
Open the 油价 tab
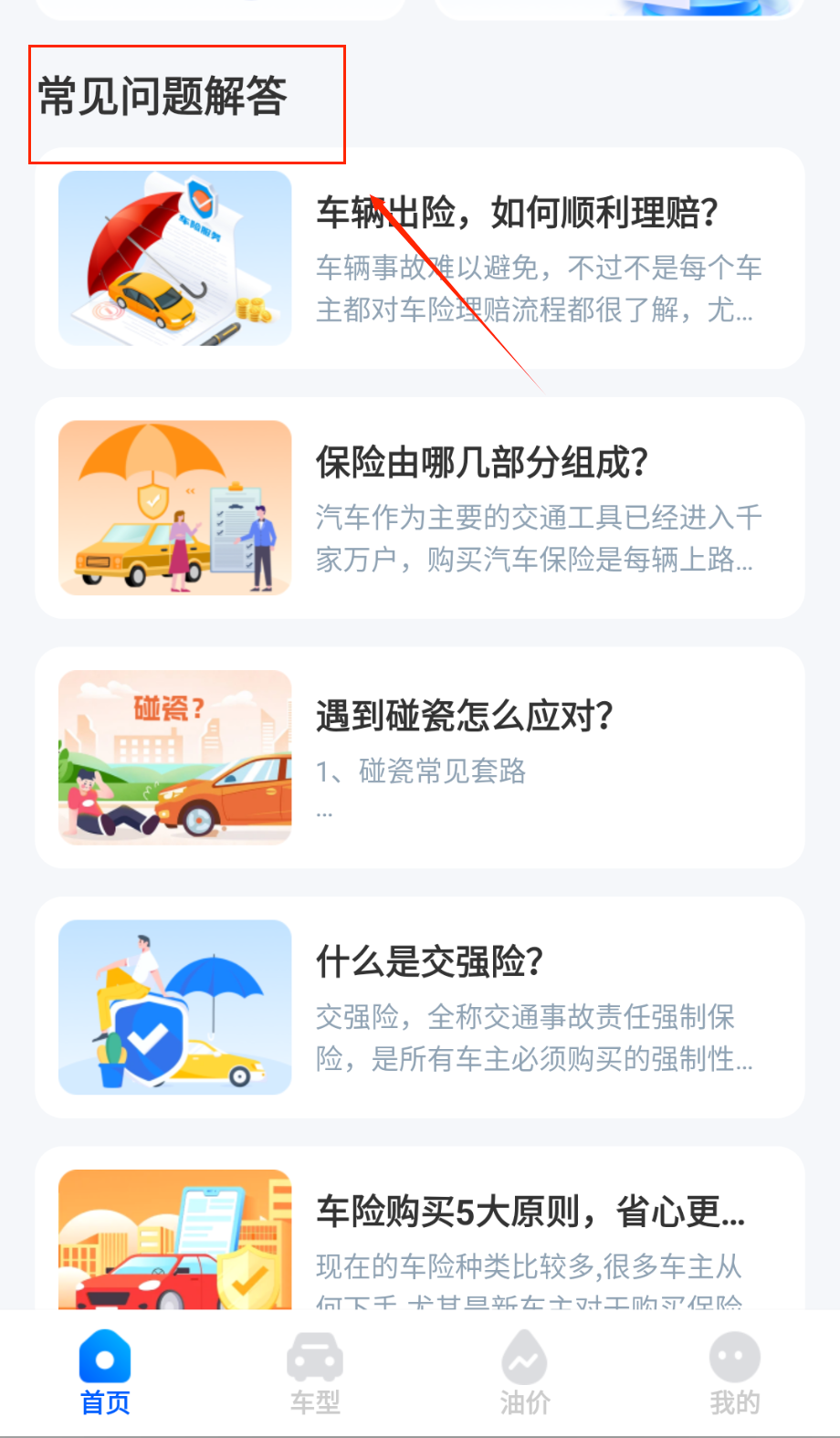(x=525, y=1374)
